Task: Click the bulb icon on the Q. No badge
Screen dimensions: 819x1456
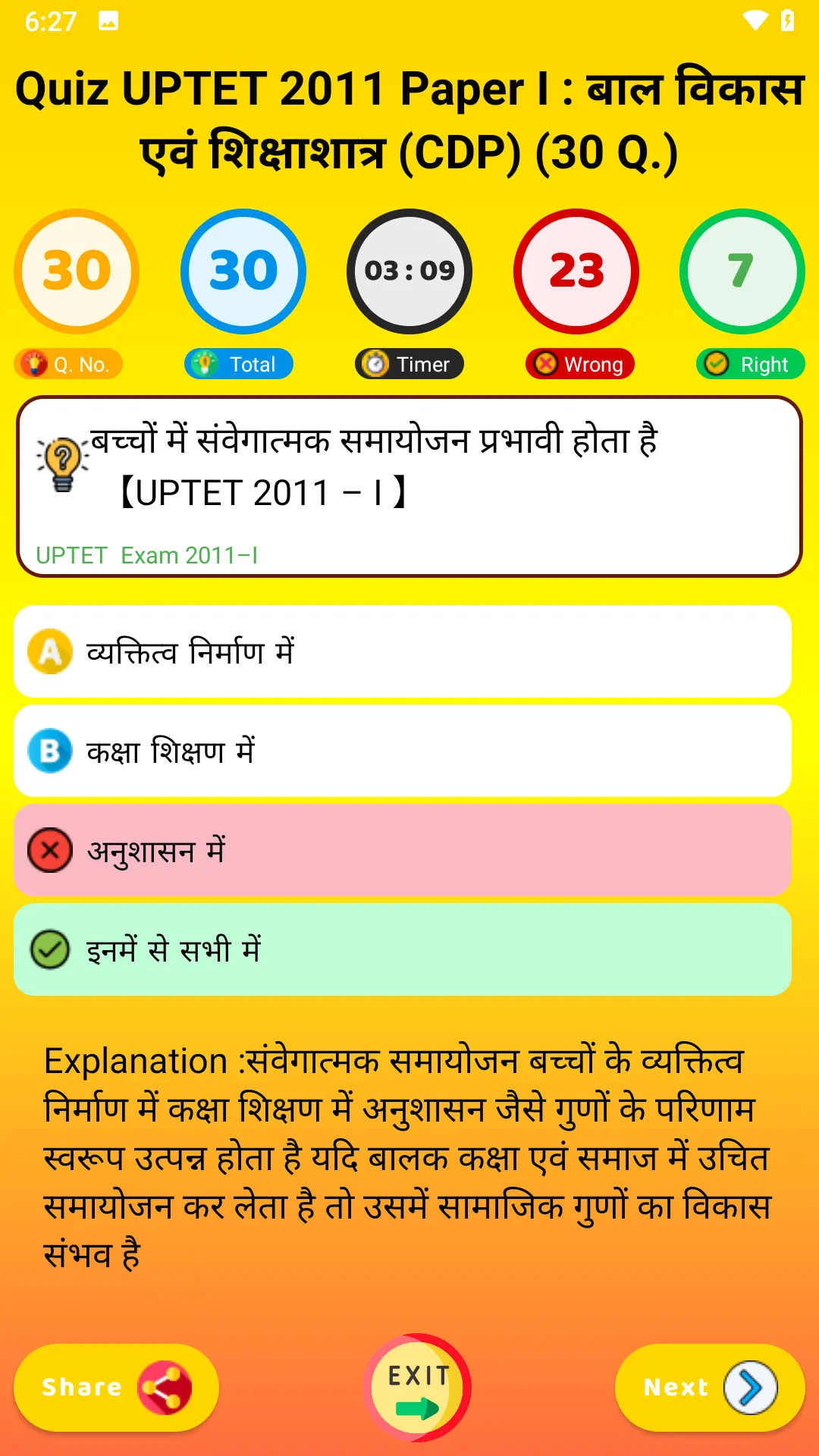Action: pos(34,364)
